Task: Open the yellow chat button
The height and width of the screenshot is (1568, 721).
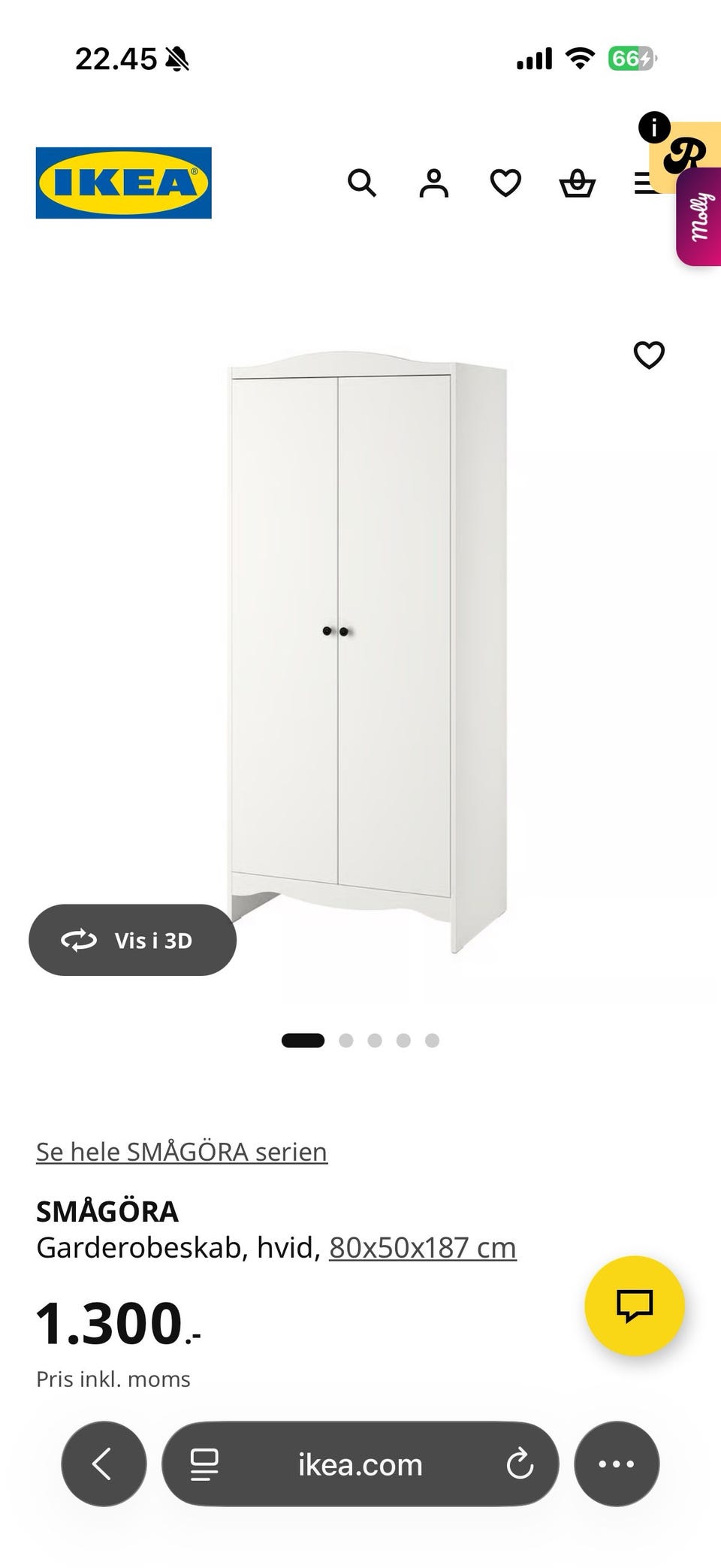Action: [x=635, y=1306]
